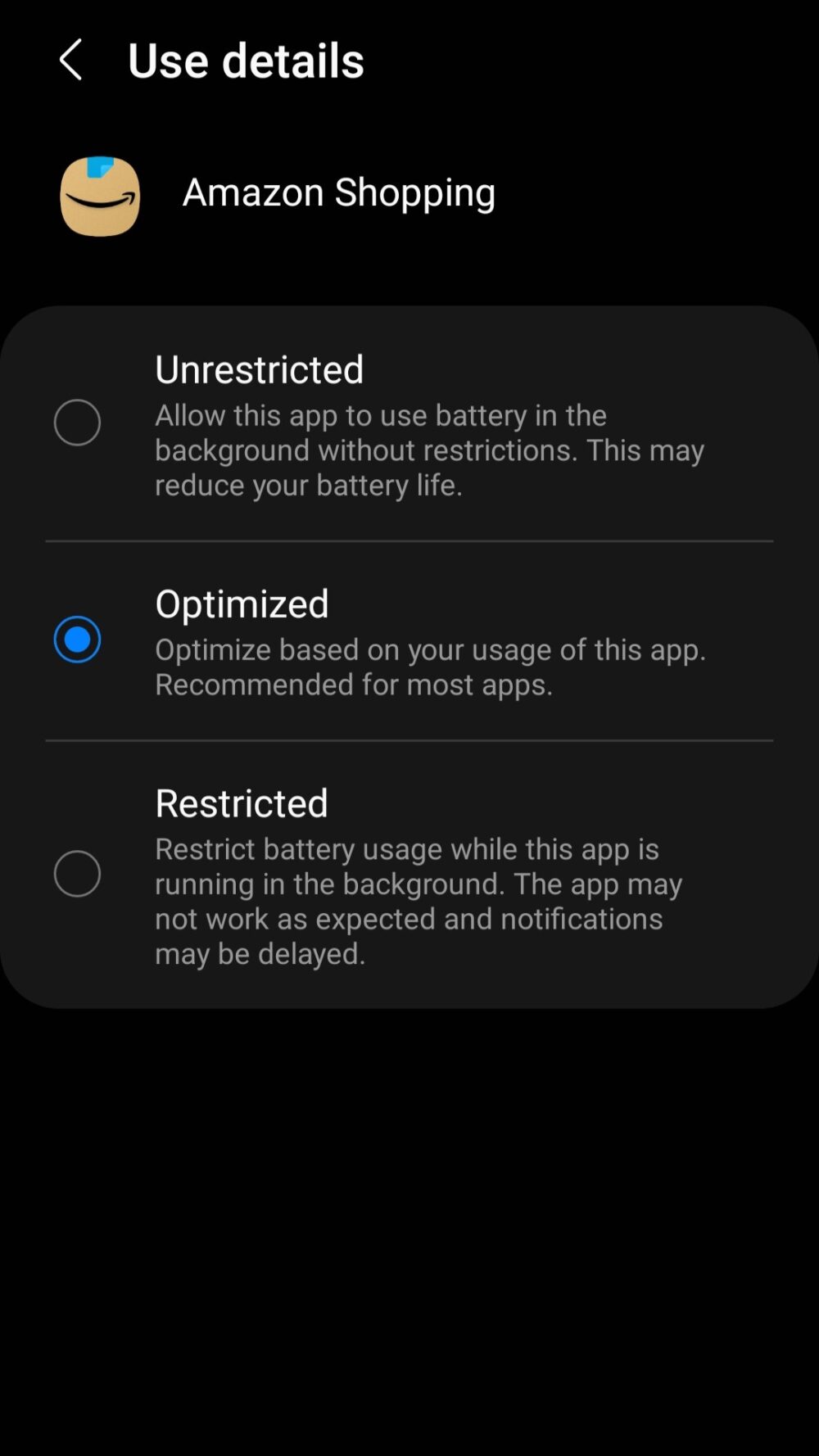Tap the Amazon Shopping app name text
819x1456 pixels.
pyautogui.click(x=339, y=192)
